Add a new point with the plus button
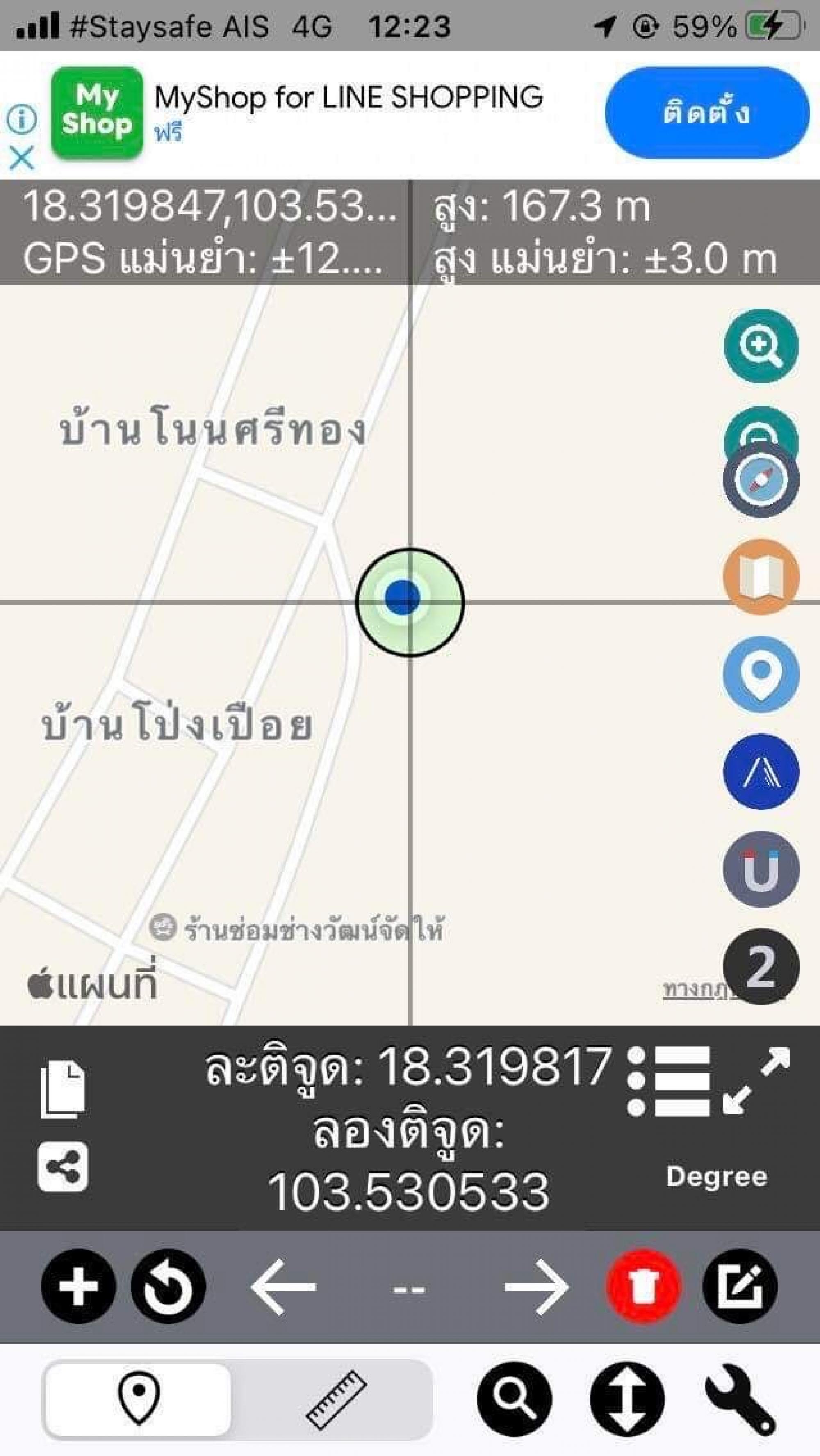 click(x=79, y=1287)
